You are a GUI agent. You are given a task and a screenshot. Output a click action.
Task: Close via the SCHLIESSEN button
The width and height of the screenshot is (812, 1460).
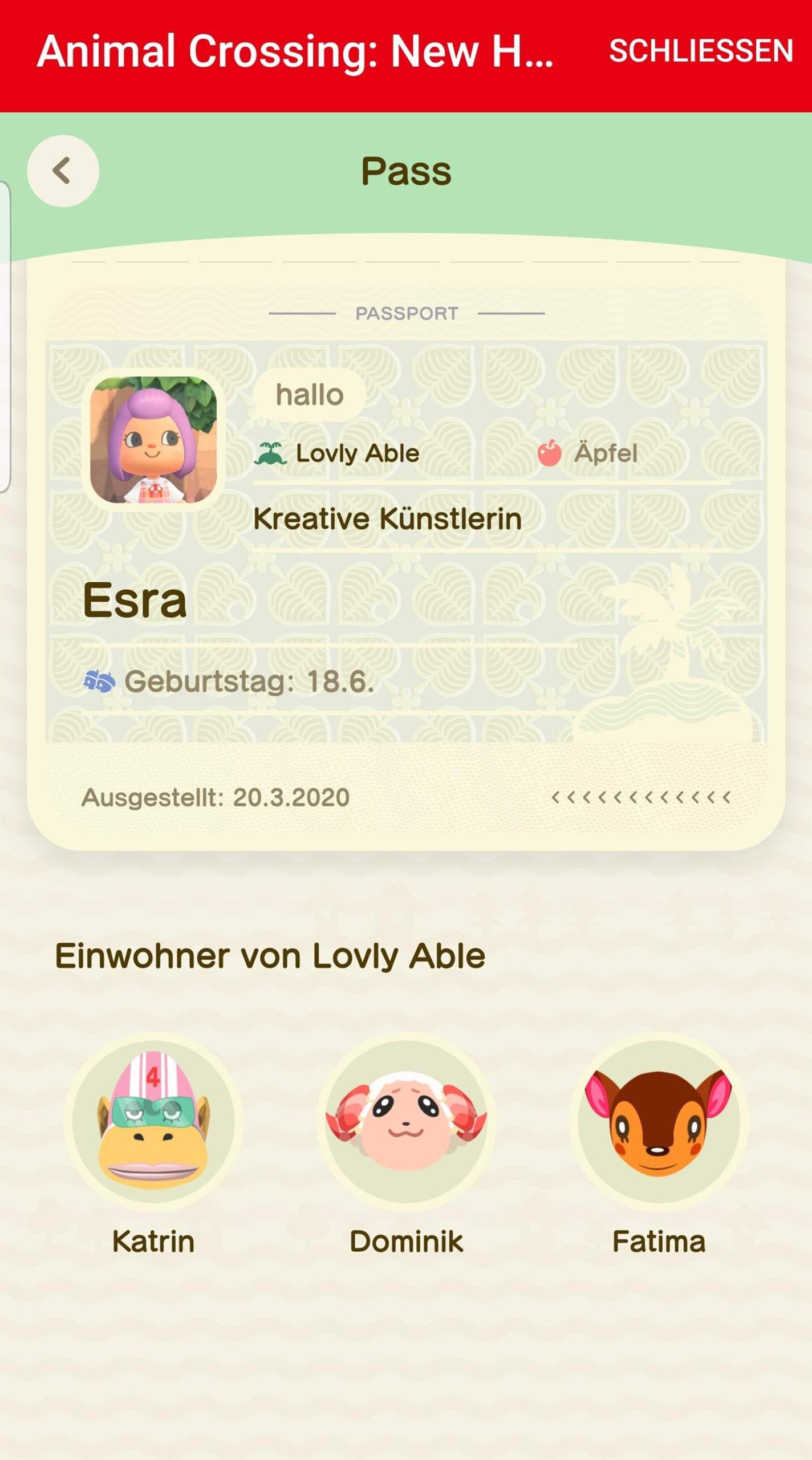click(x=701, y=51)
